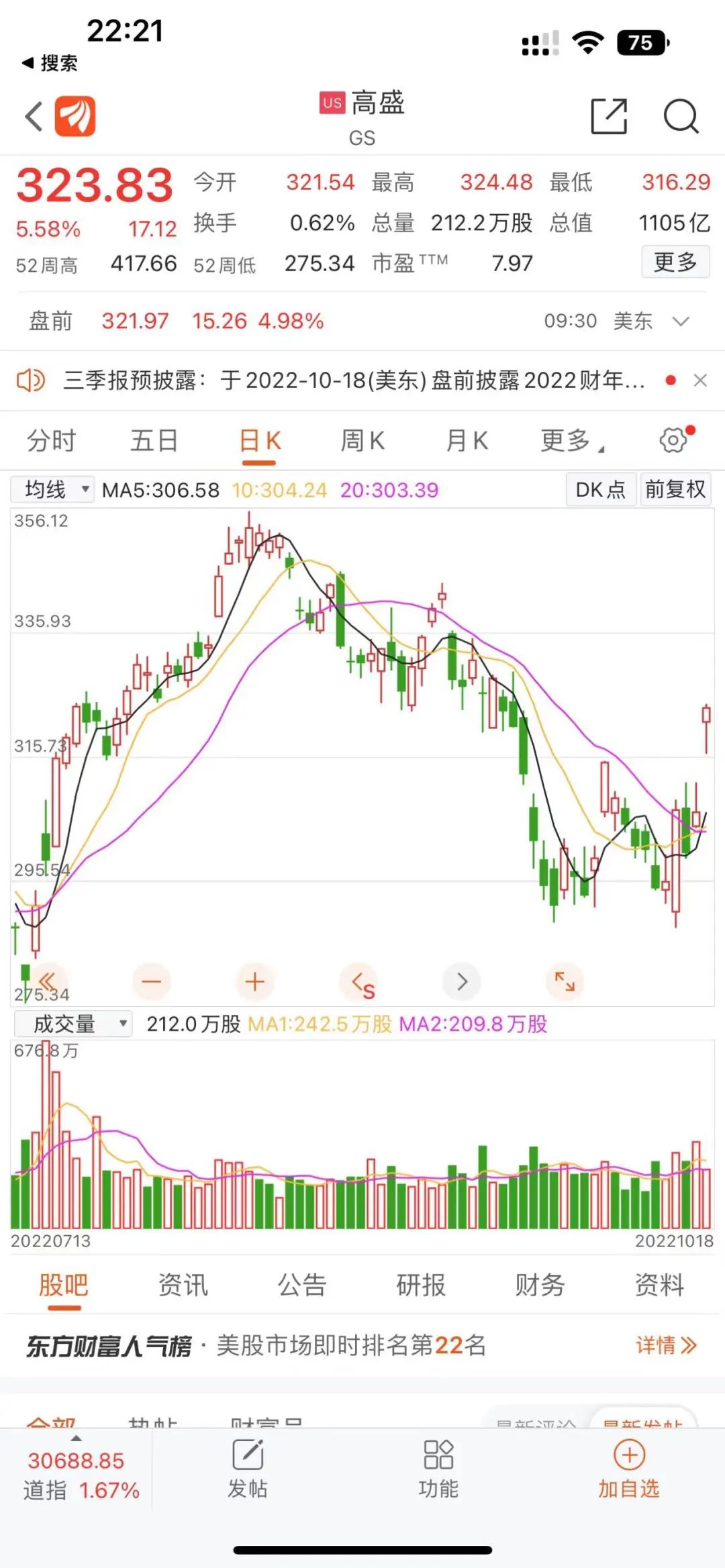The width and height of the screenshot is (725, 1568).
Task: Open 详情 of the popularity ranking
Action: point(666,1345)
